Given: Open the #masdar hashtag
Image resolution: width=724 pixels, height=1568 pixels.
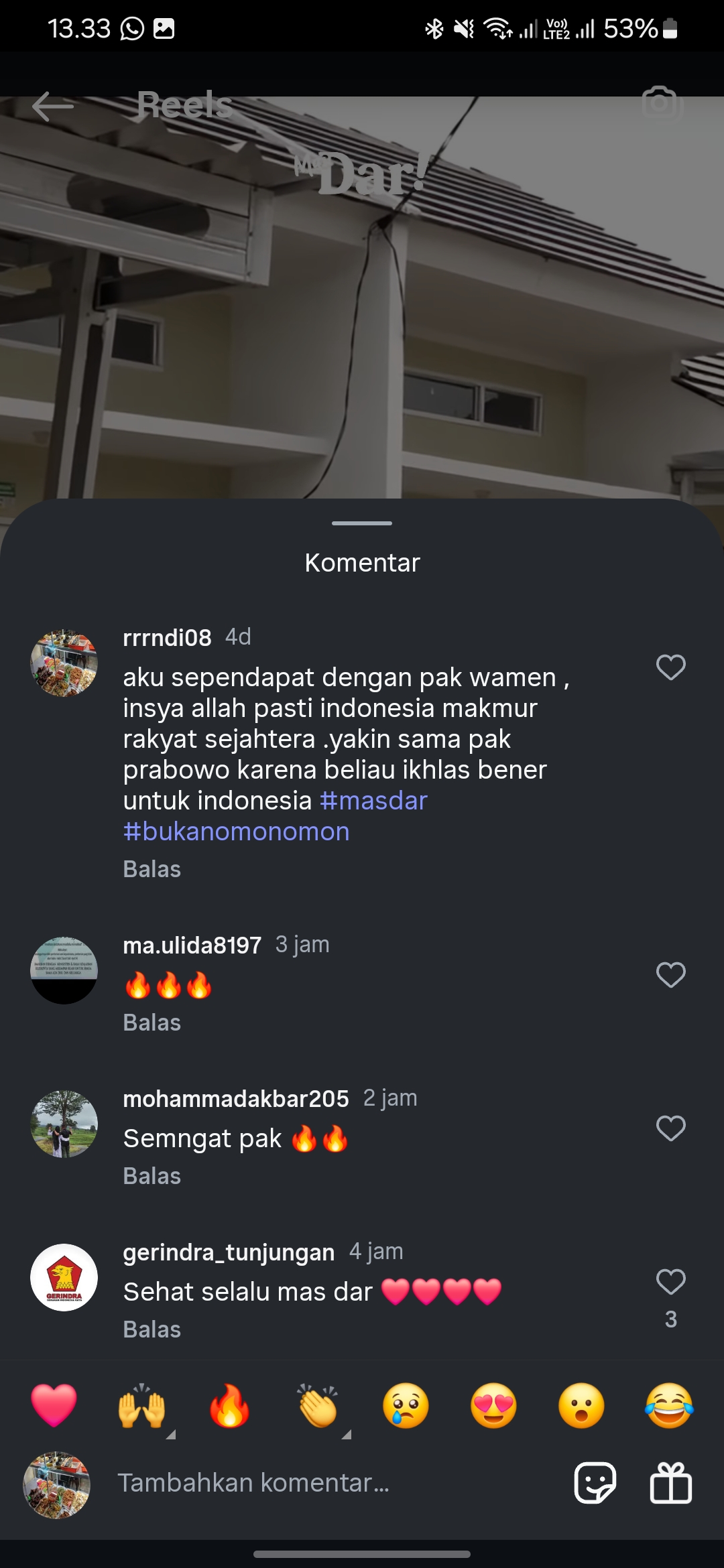Looking at the screenshot, I should pos(373,801).
